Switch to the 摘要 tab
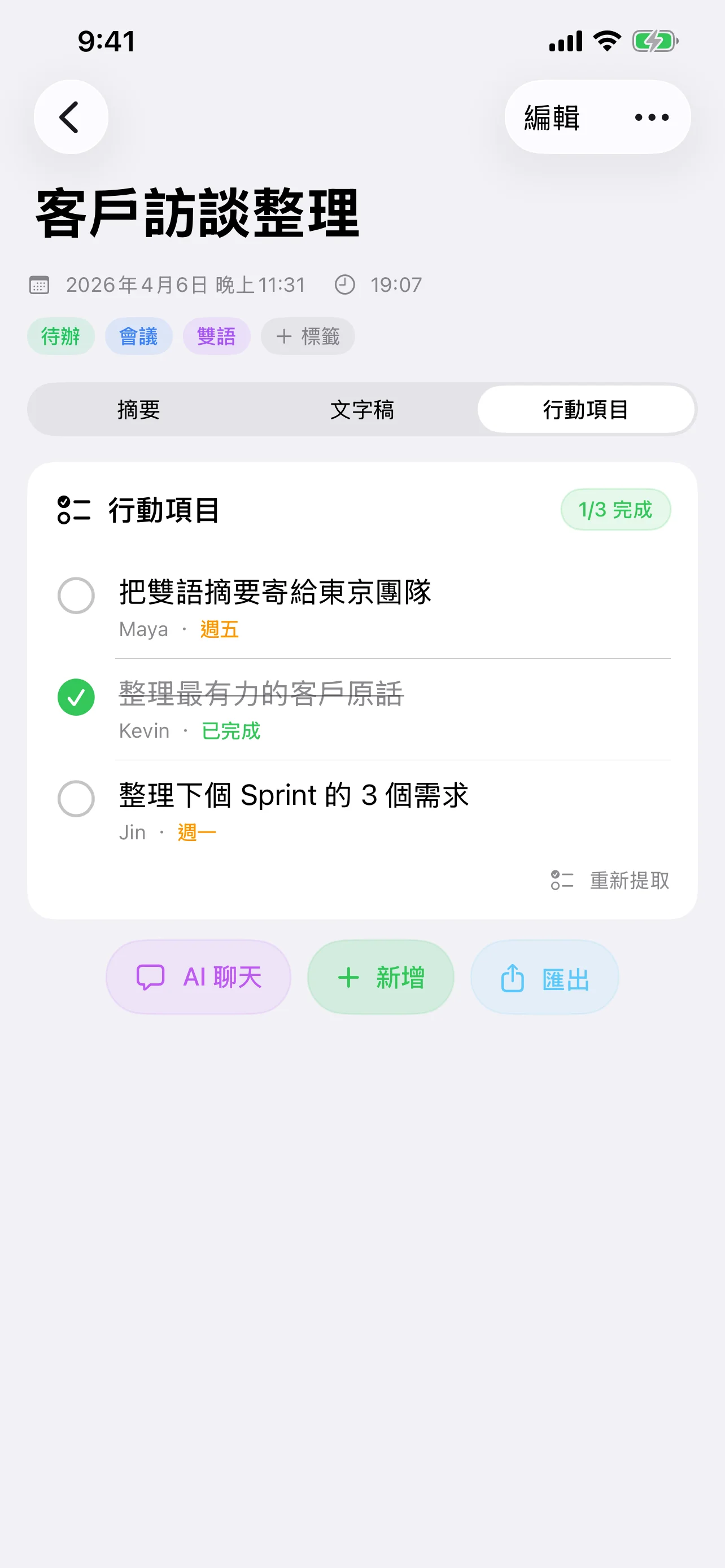Image resolution: width=725 pixels, height=1568 pixels. click(x=138, y=410)
